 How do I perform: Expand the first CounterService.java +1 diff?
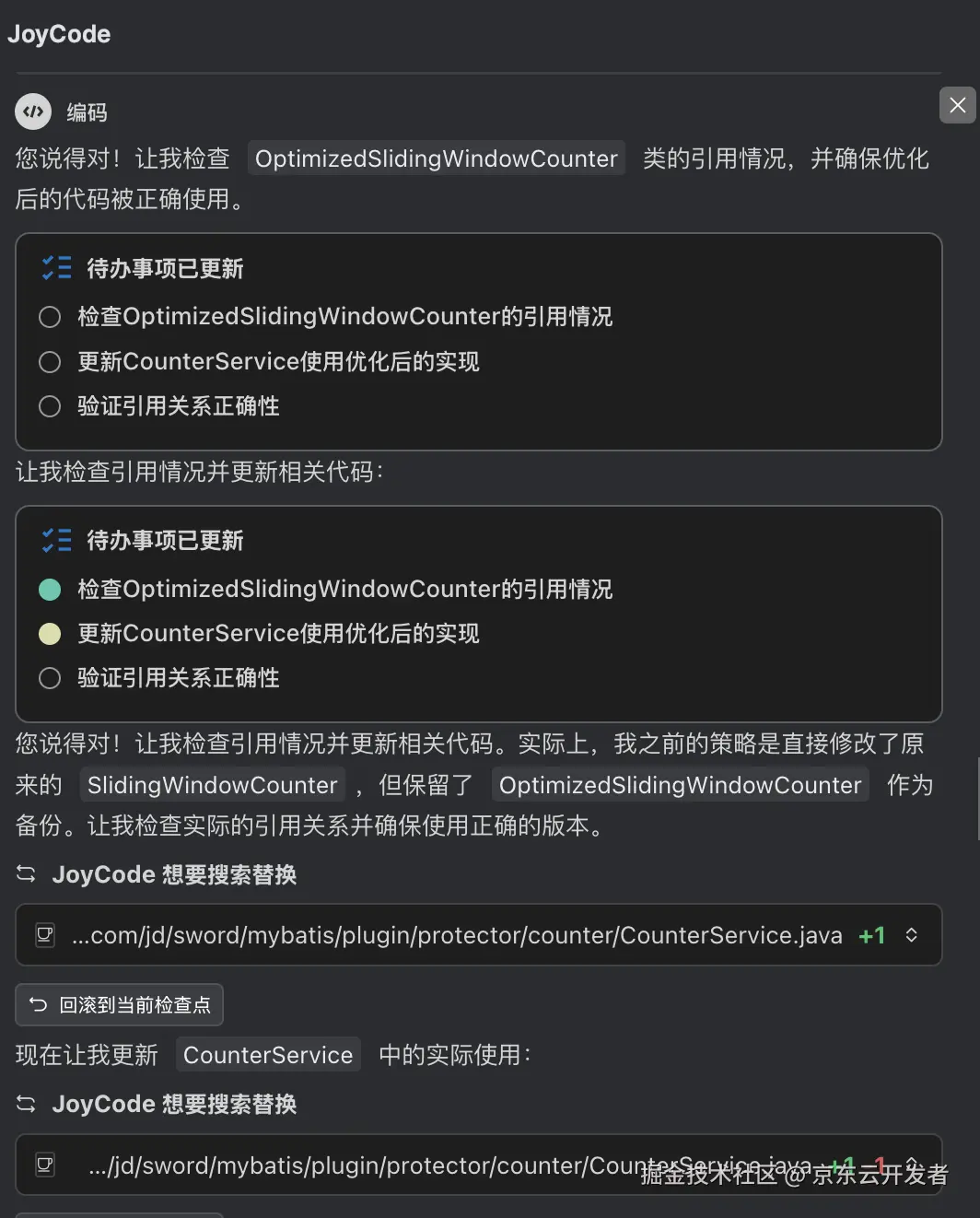click(911, 935)
